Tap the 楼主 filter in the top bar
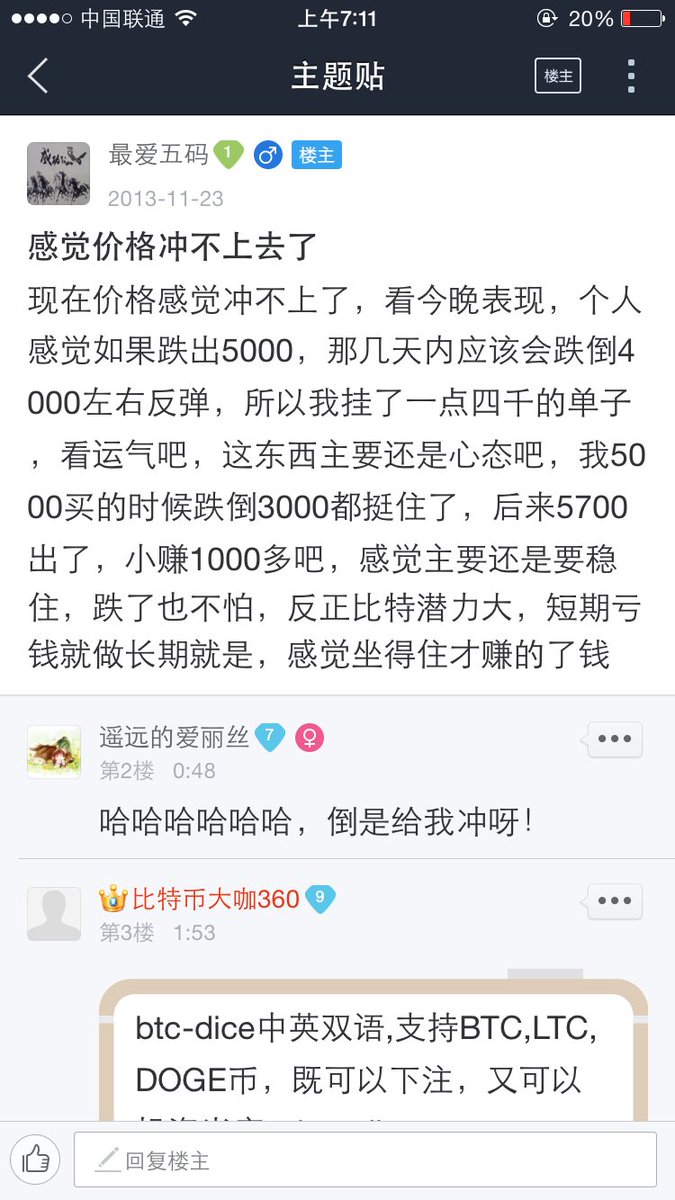The width and height of the screenshot is (675, 1200). pos(558,76)
